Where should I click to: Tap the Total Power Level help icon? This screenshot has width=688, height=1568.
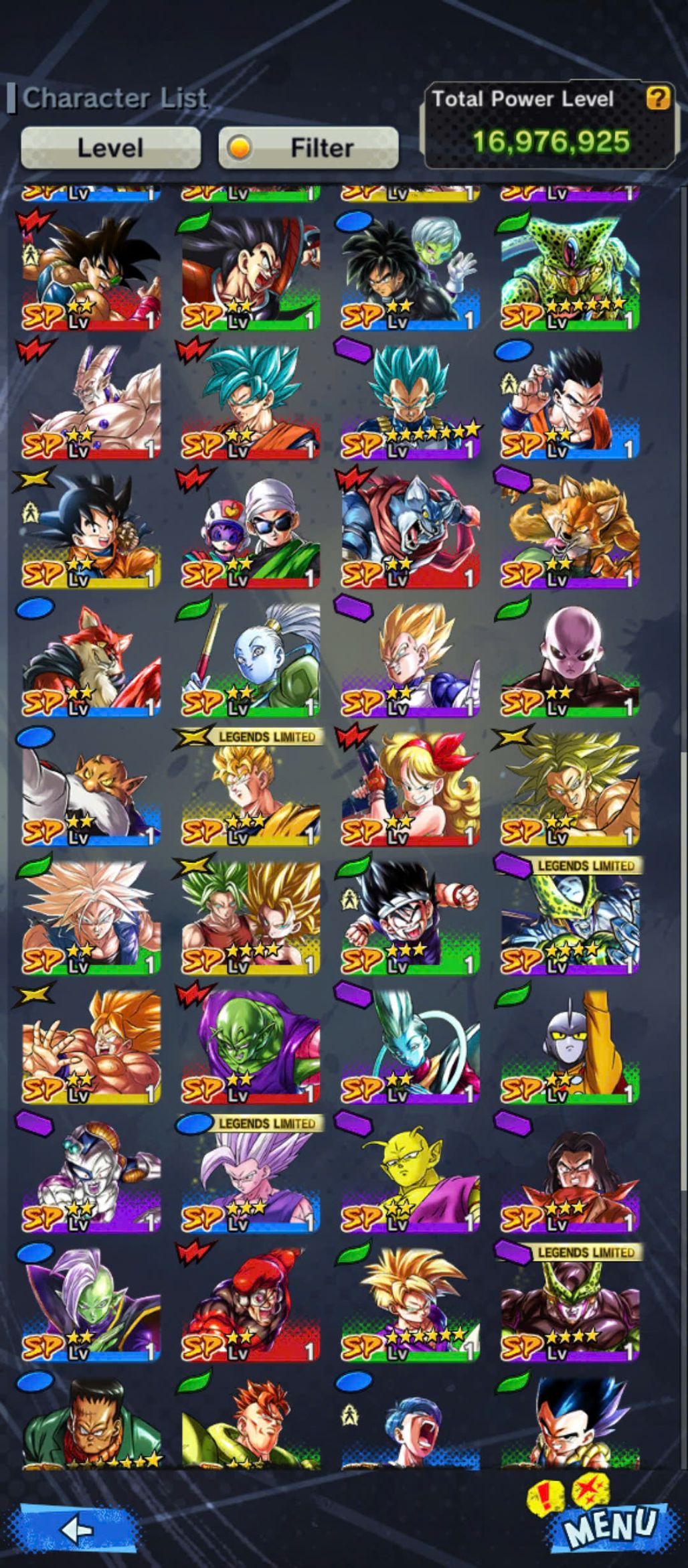657,98
